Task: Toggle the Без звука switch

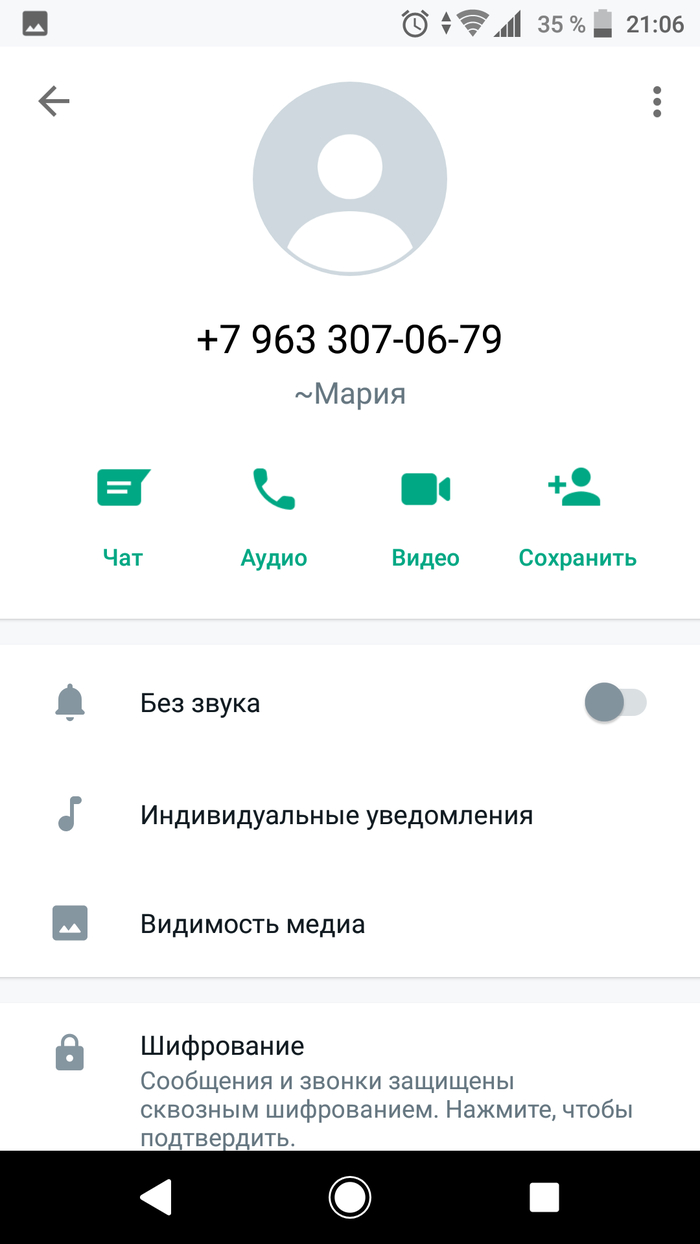Action: click(614, 702)
